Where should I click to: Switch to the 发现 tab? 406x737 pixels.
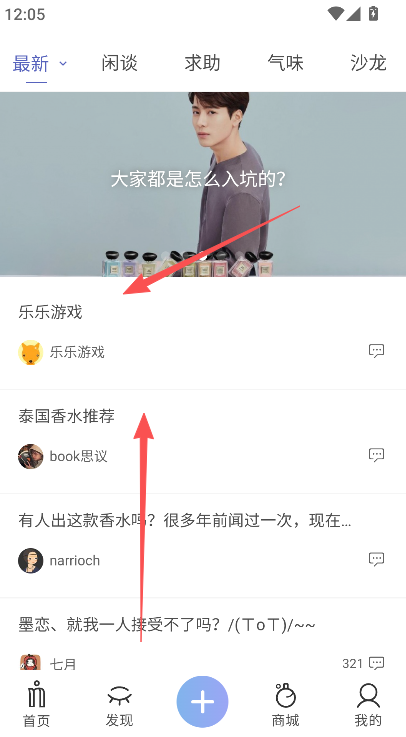pyautogui.click(x=119, y=704)
